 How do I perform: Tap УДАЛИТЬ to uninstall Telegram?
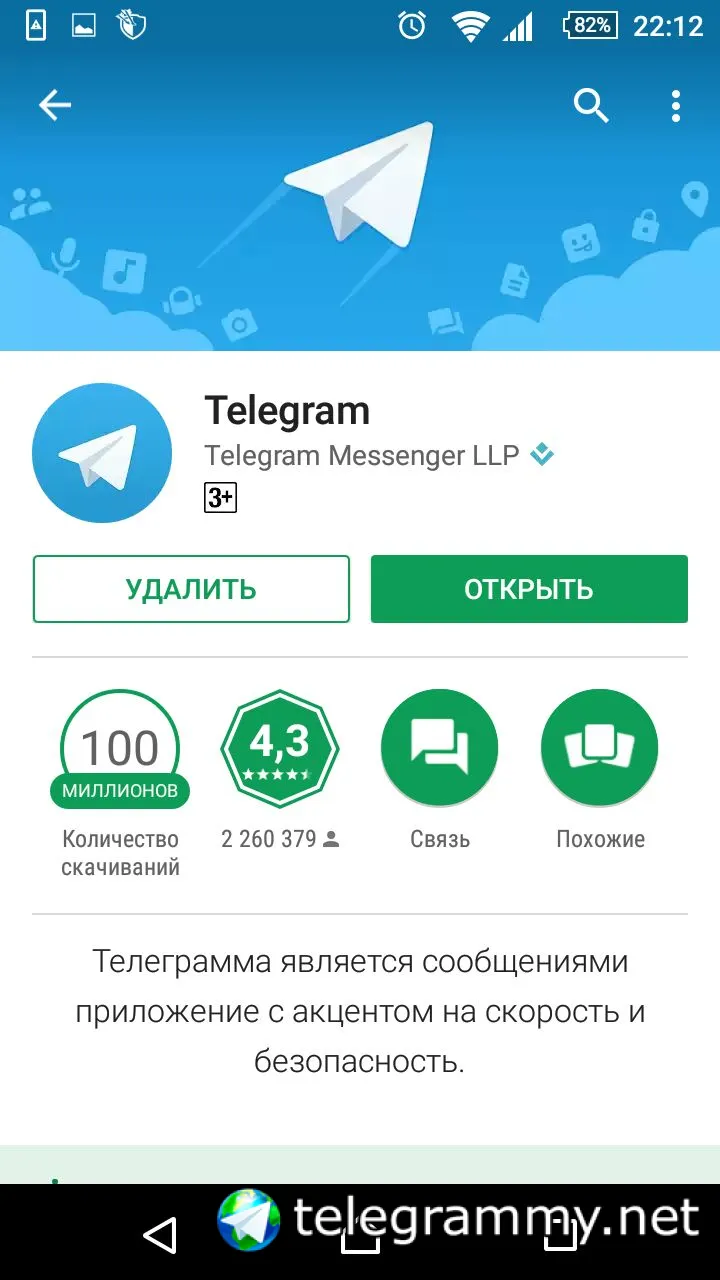click(x=191, y=589)
